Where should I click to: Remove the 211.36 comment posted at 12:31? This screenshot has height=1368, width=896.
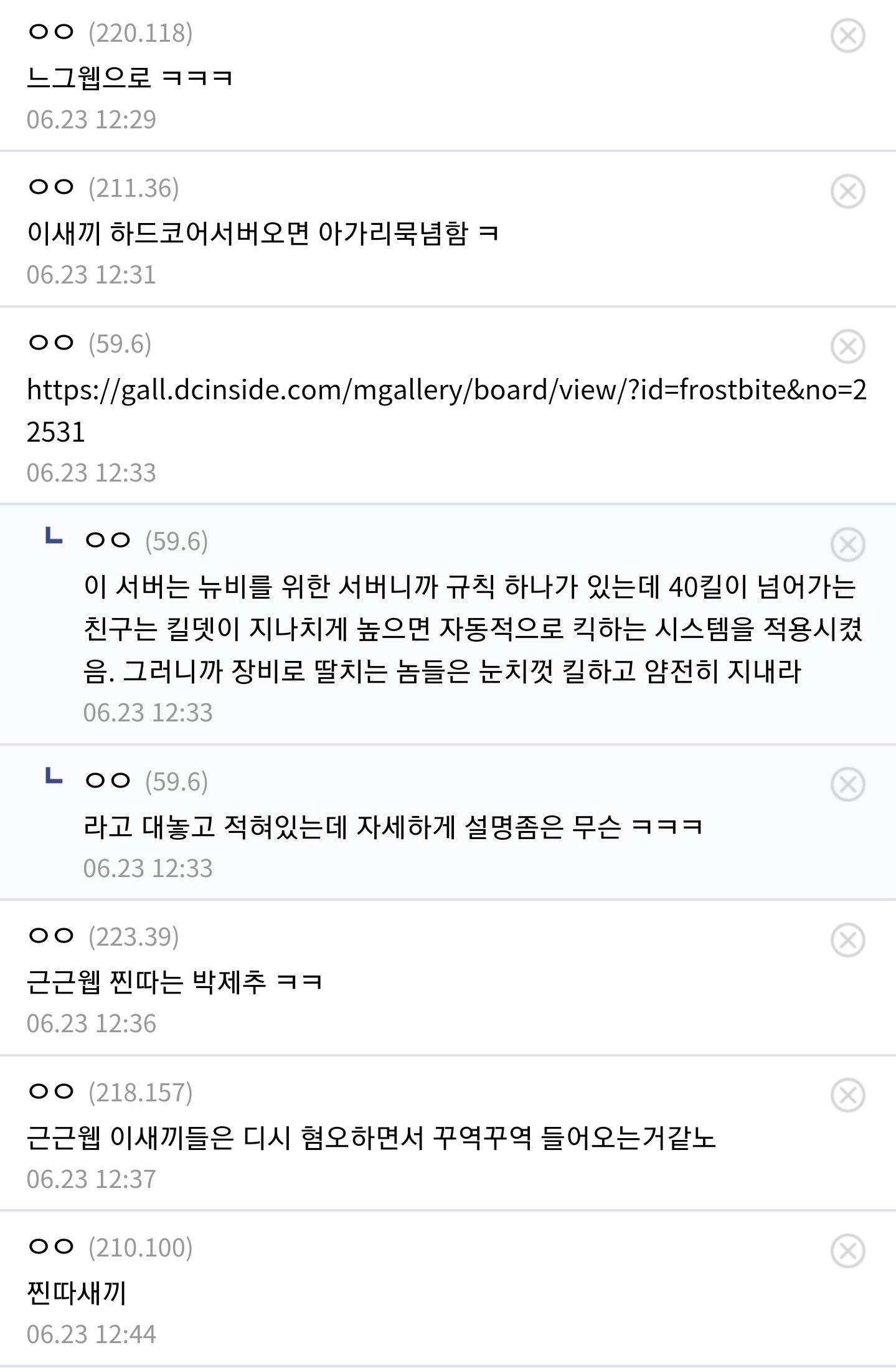coord(847,191)
